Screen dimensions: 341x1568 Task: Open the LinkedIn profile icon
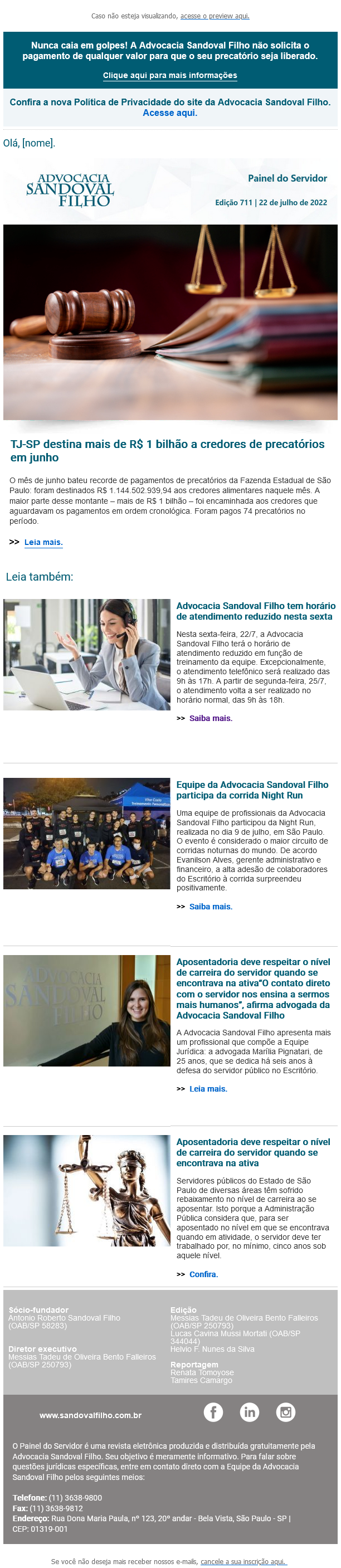point(249,1411)
